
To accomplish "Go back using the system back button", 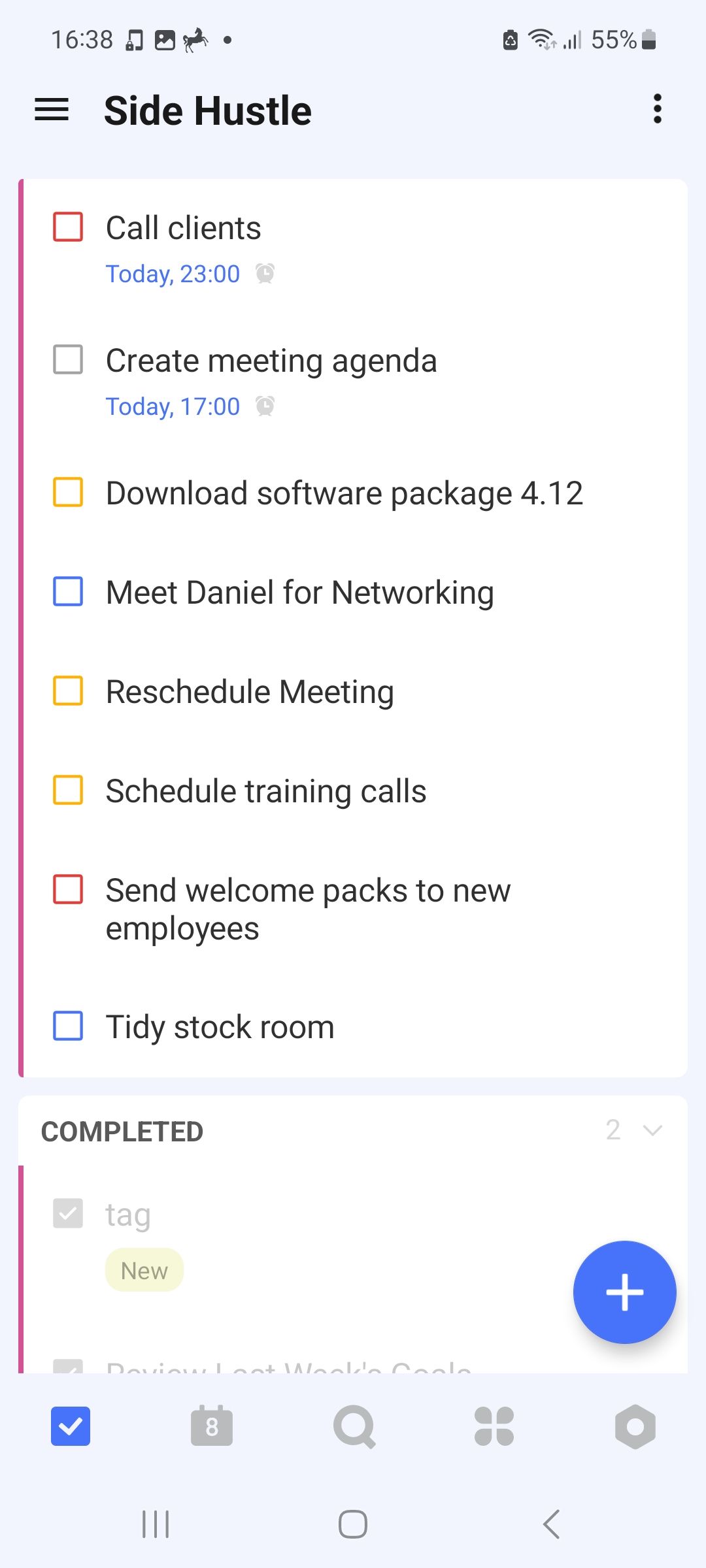I will [551, 1524].
